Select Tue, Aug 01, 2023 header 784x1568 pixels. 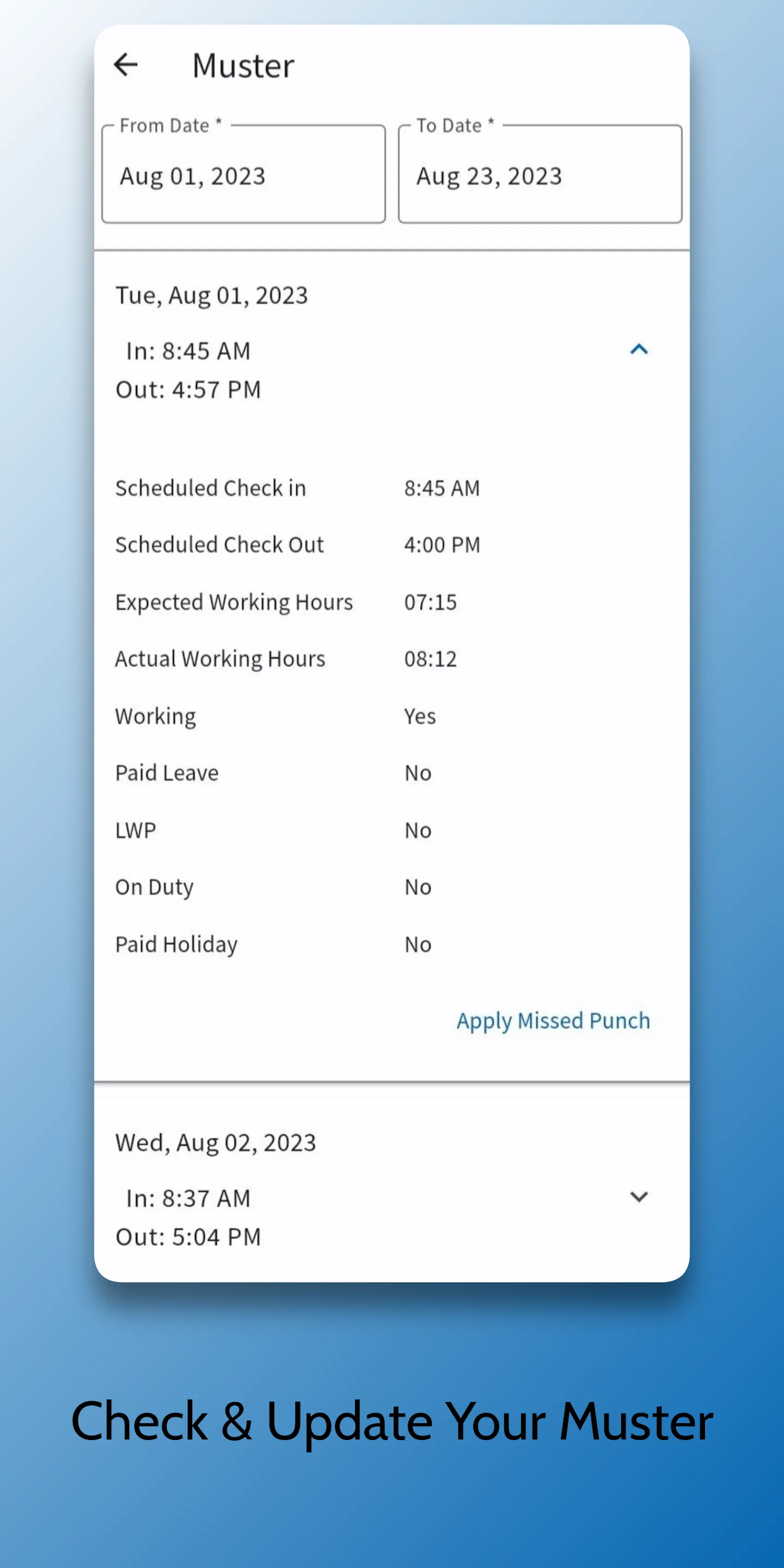212,295
